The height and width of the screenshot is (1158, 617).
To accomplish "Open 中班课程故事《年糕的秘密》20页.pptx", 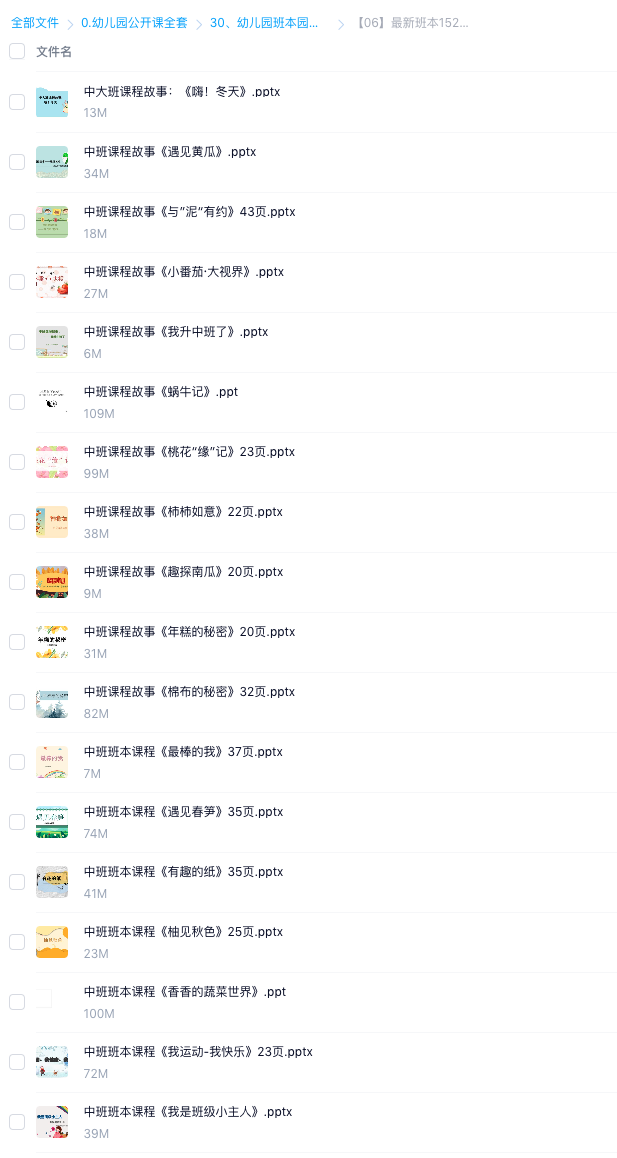I will (x=189, y=631).
